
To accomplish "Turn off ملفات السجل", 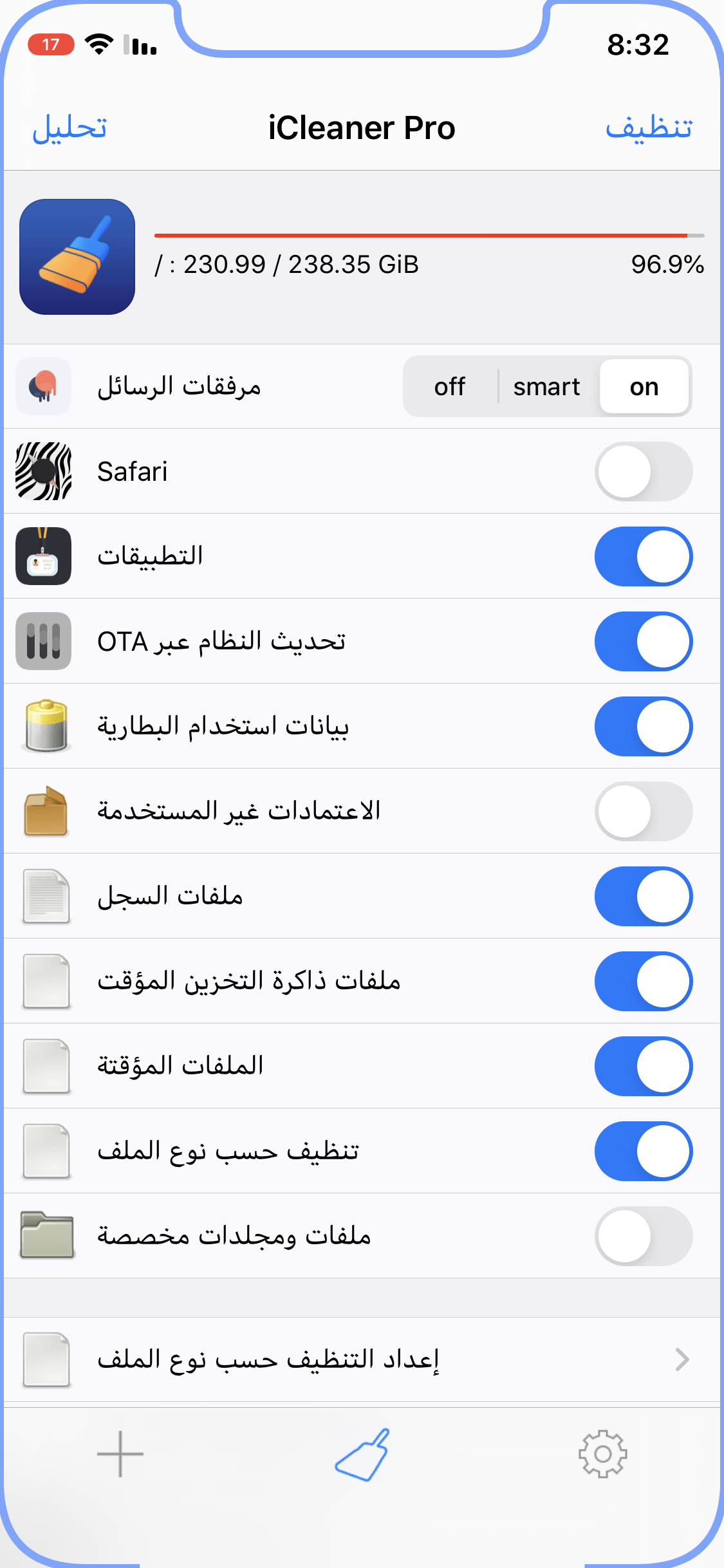I will (644, 897).
